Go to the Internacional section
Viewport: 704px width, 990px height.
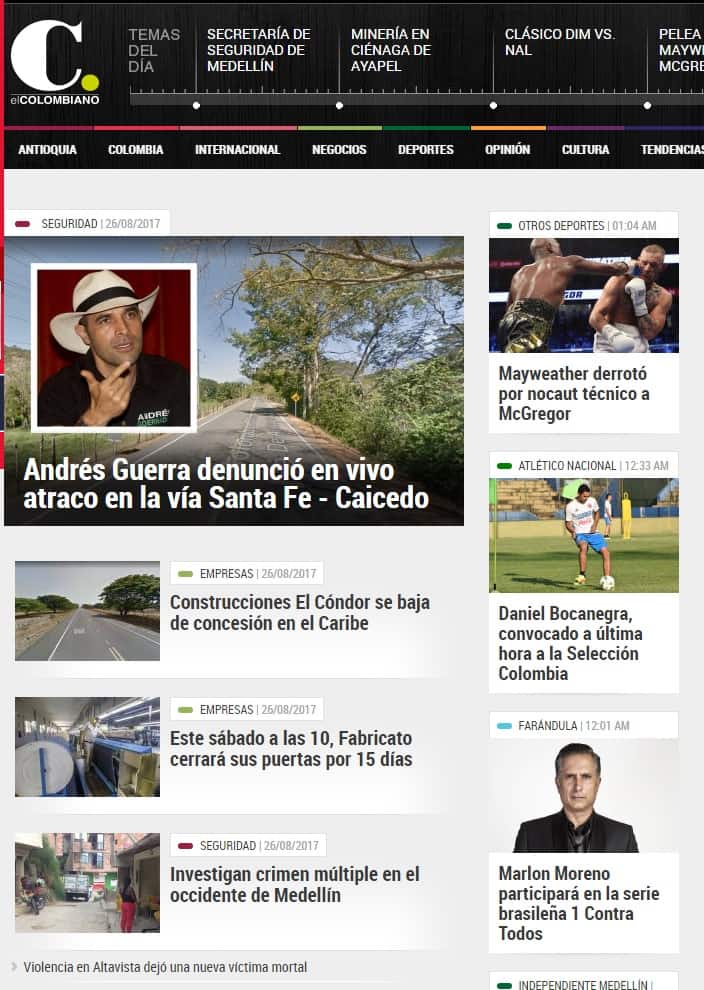point(237,150)
